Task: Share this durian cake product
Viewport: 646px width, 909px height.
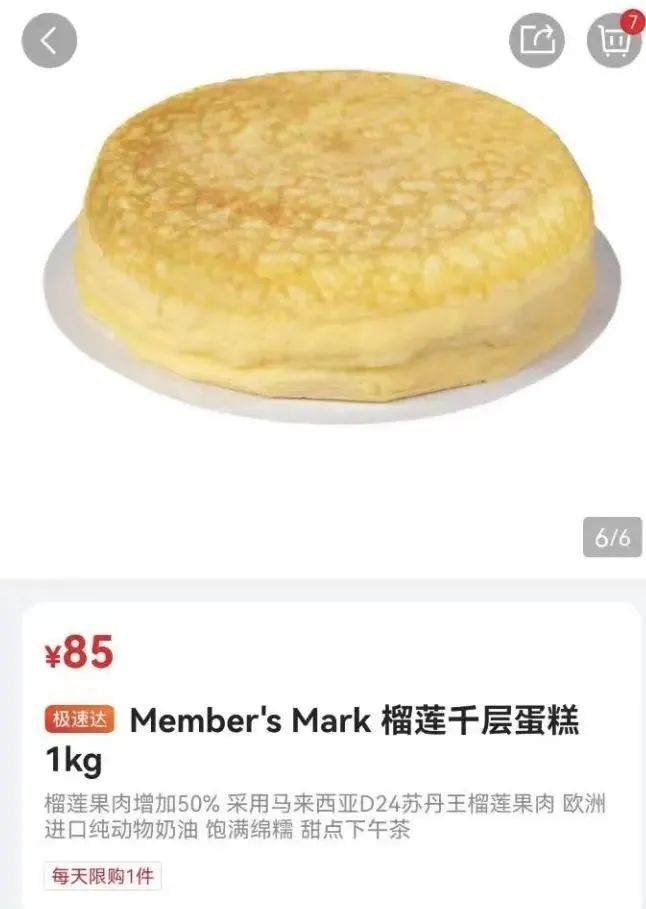Action: [x=537, y=41]
